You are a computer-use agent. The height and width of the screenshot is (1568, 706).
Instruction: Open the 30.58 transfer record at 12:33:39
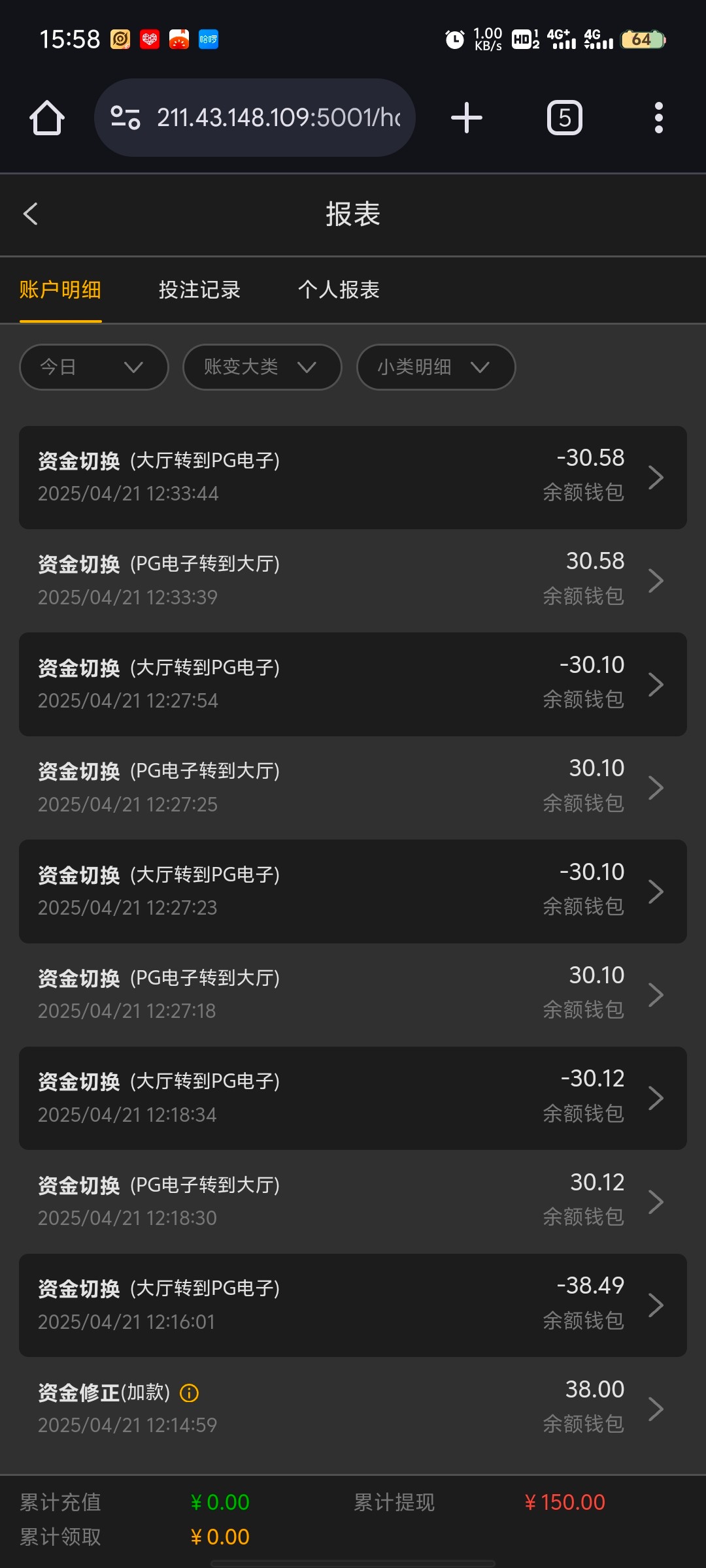coord(353,581)
